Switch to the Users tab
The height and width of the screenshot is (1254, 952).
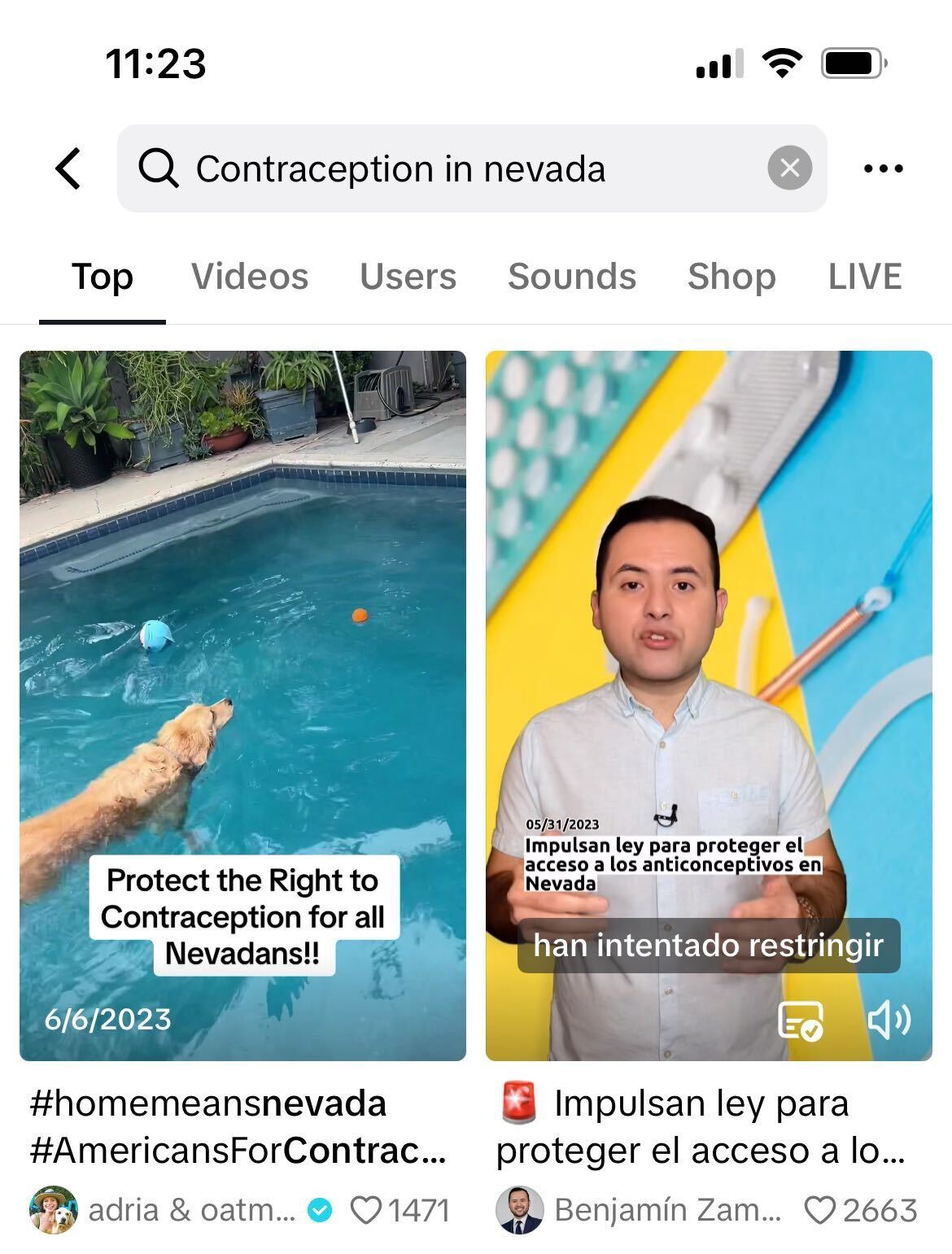(x=408, y=277)
